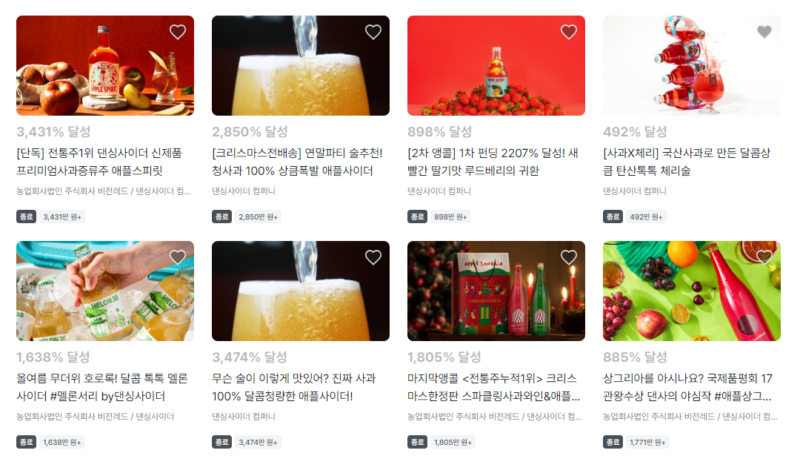Like the 898% 달성 루드베리 project
The width and height of the screenshot is (800, 456).
[568, 32]
